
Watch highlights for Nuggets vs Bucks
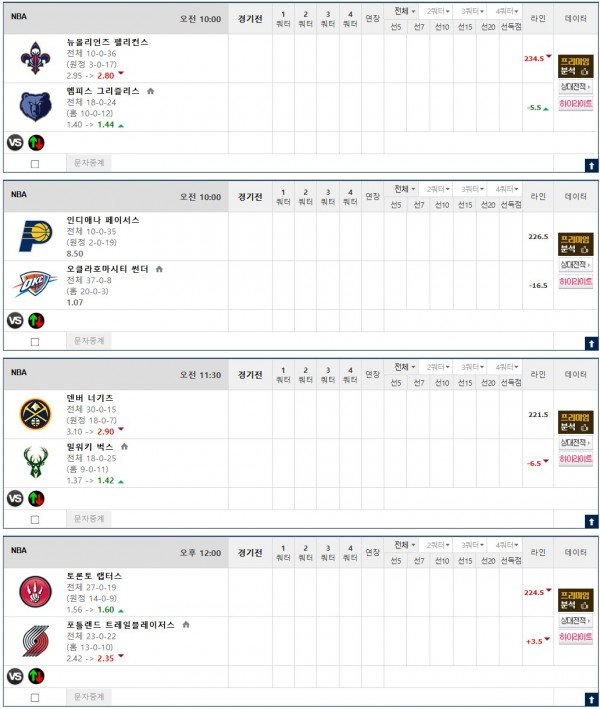click(575, 459)
